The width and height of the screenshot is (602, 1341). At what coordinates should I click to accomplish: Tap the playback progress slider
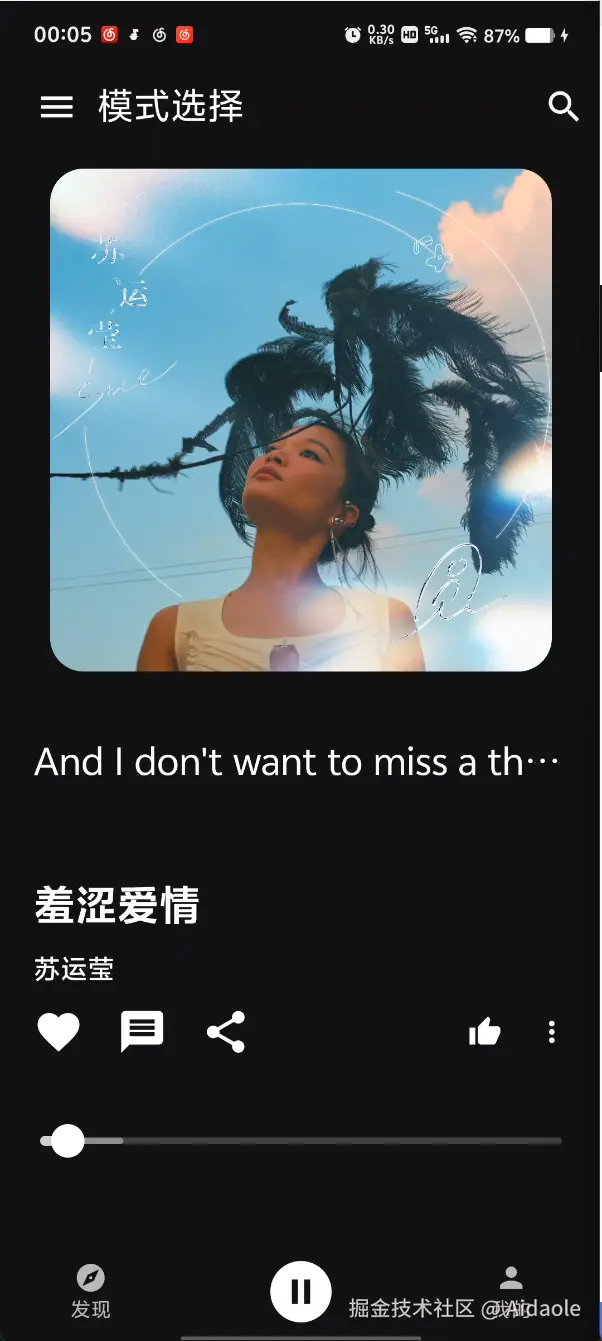pyautogui.click(x=300, y=1141)
